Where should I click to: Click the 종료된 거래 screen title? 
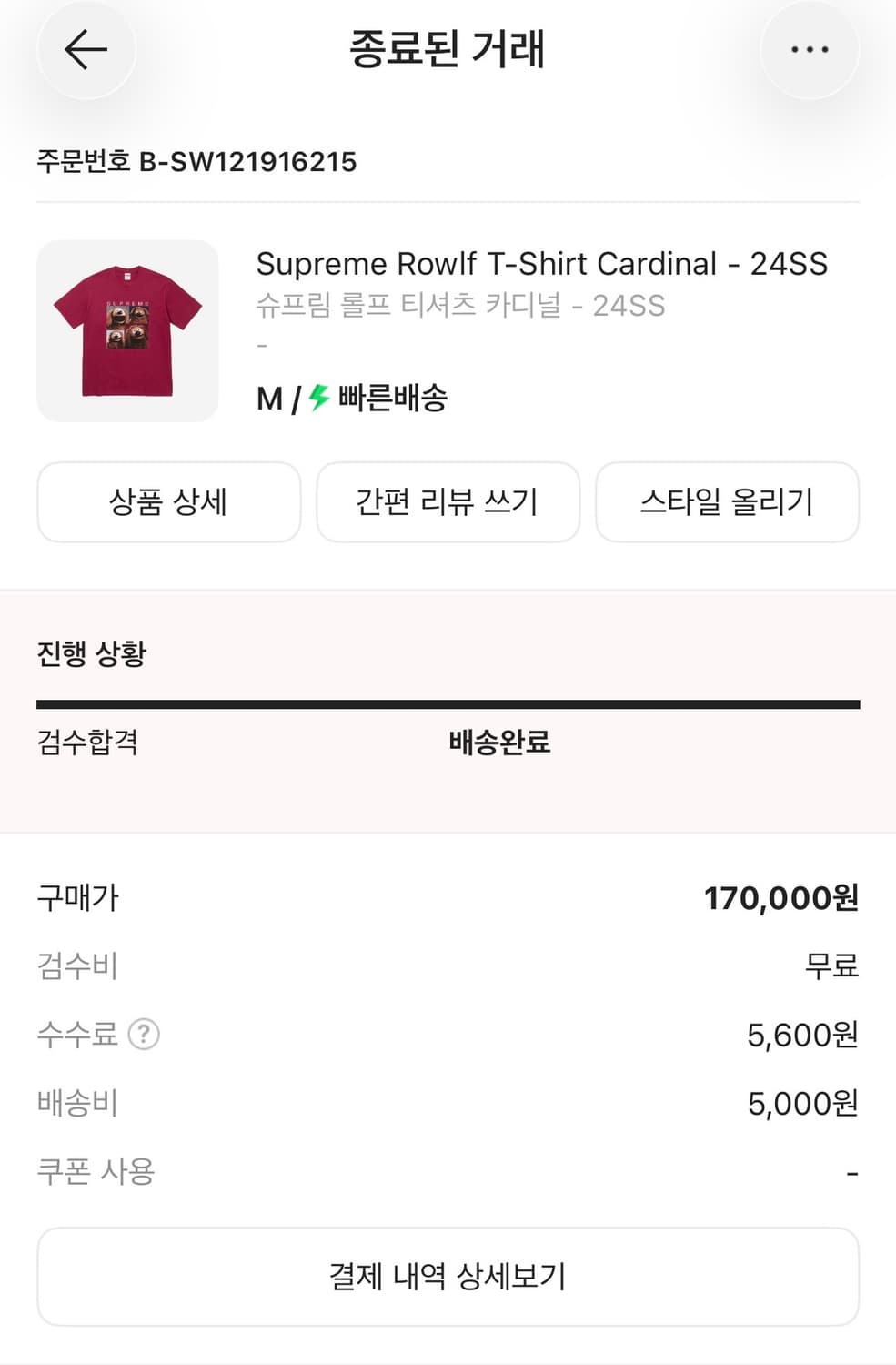coord(448,51)
